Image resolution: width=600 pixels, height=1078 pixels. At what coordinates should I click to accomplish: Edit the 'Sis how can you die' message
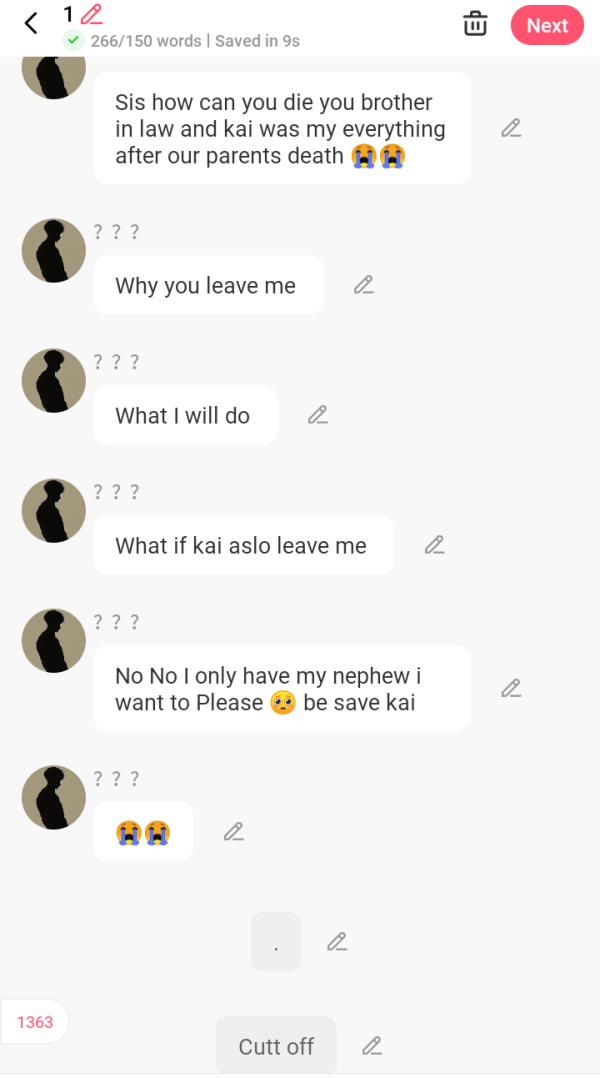point(511,128)
